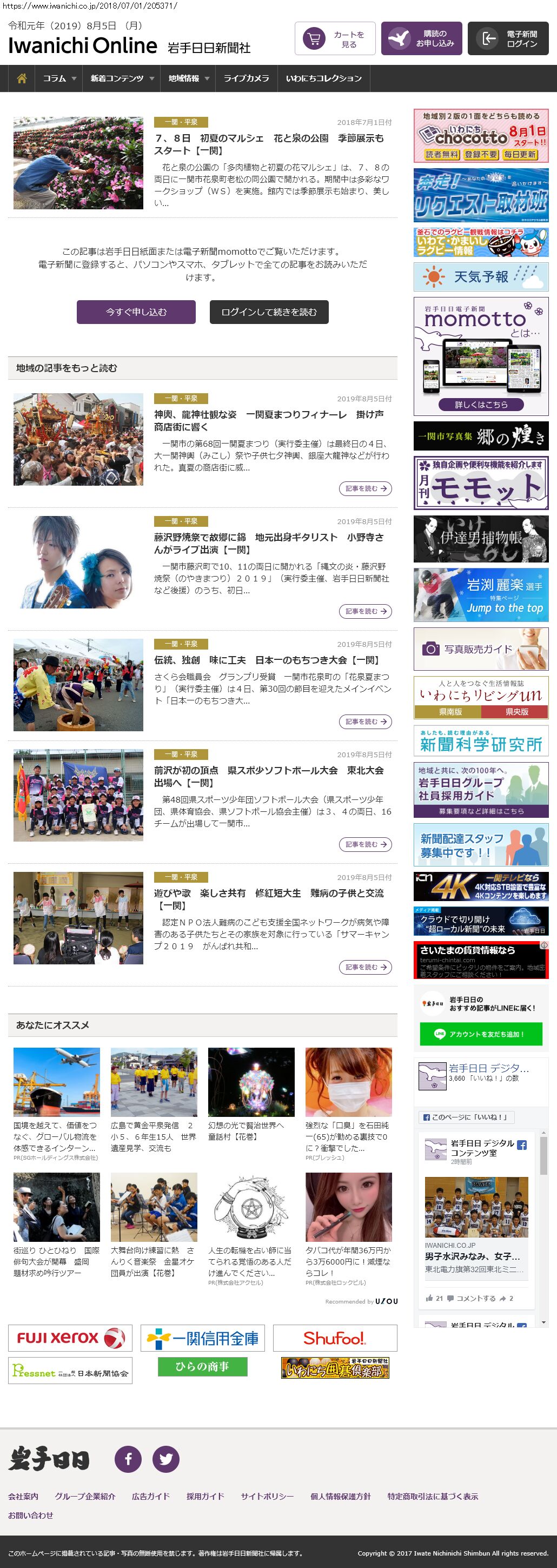
Task: Open the 日本一のもちつき大会 article title
Action: [x=267, y=660]
